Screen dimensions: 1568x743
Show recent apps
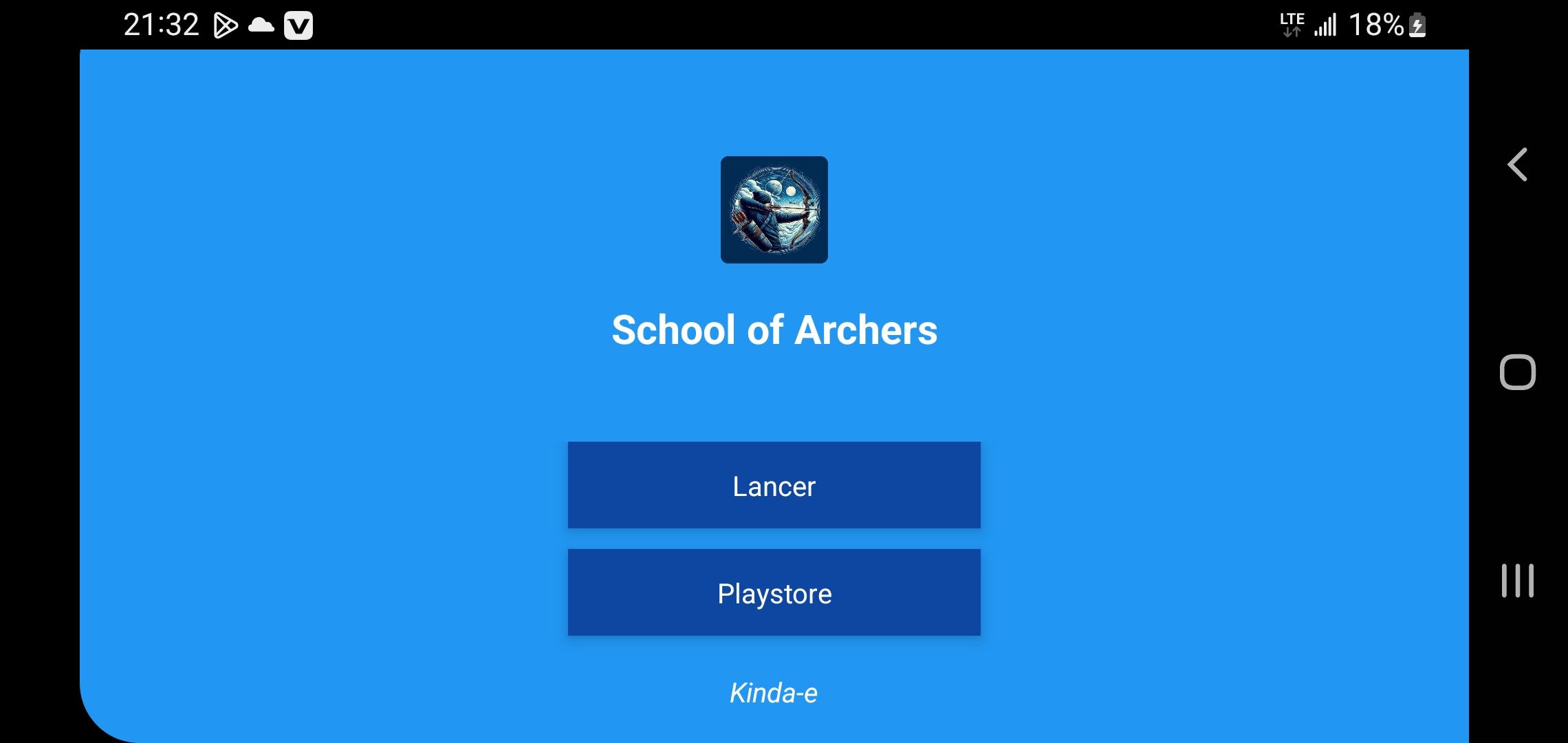click(1517, 581)
